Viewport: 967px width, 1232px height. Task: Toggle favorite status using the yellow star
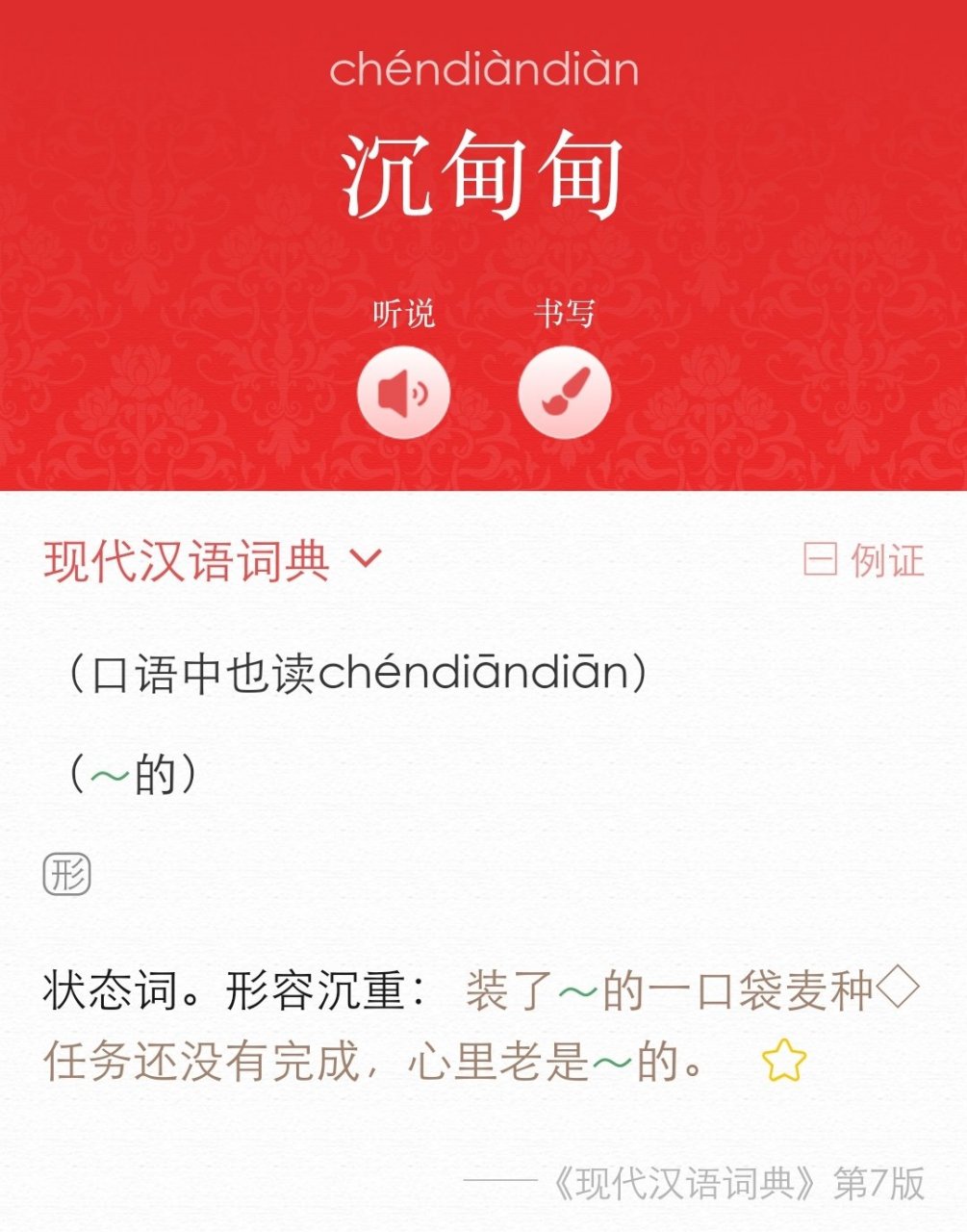coord(785,1060)
